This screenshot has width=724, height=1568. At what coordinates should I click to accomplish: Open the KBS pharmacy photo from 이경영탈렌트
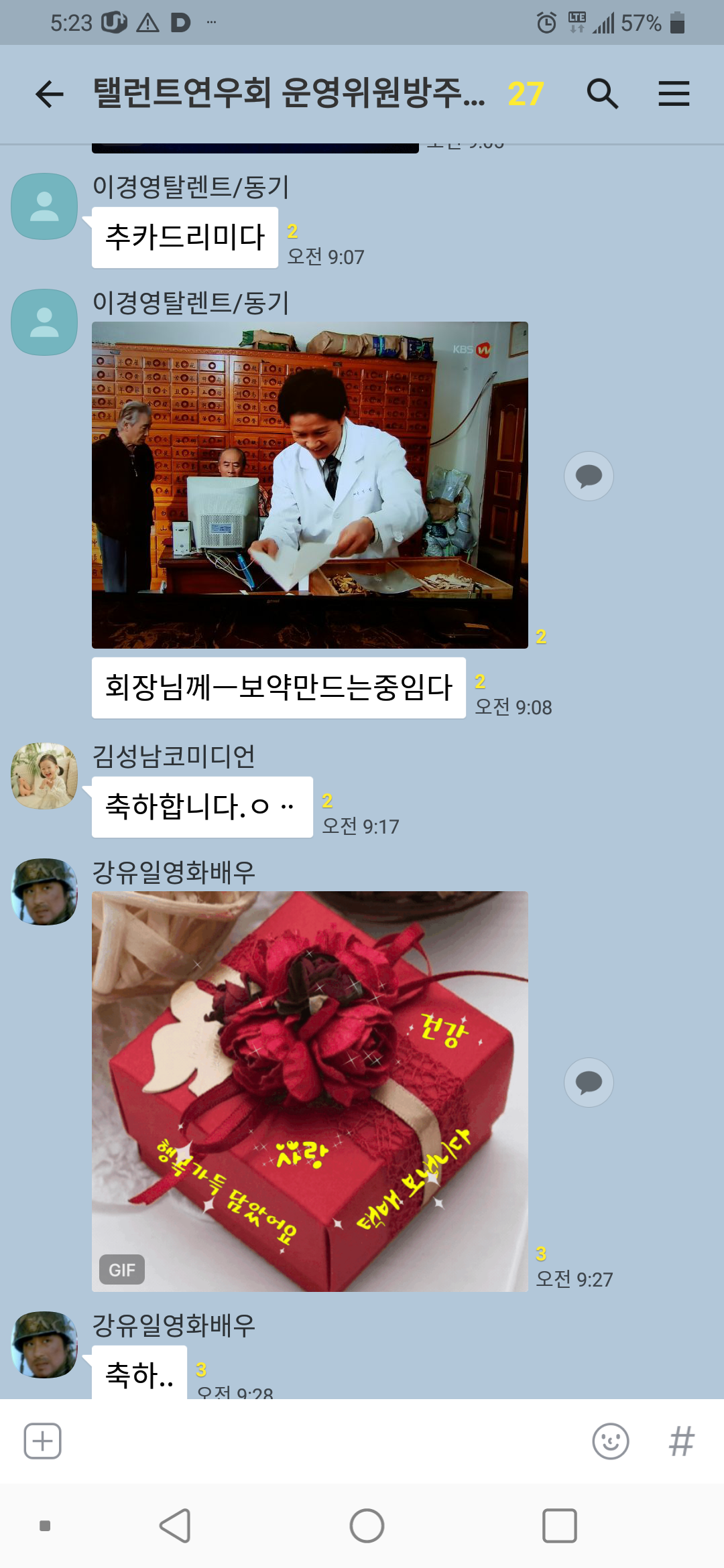pyautogui.click(x=310, y=484)
